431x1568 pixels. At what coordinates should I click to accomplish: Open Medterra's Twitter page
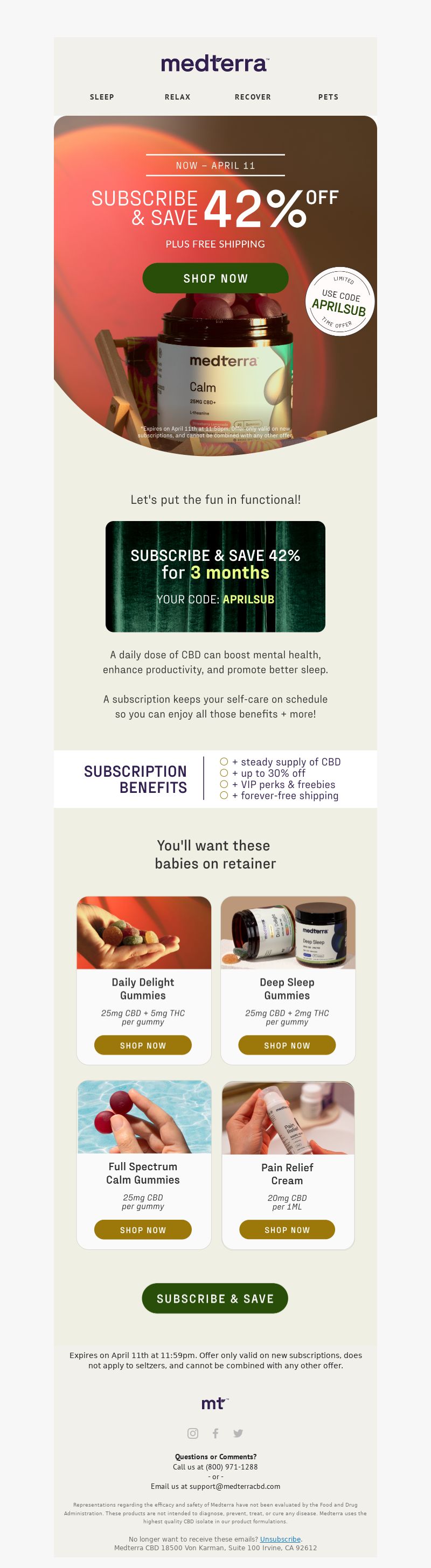click(238, 1433)
